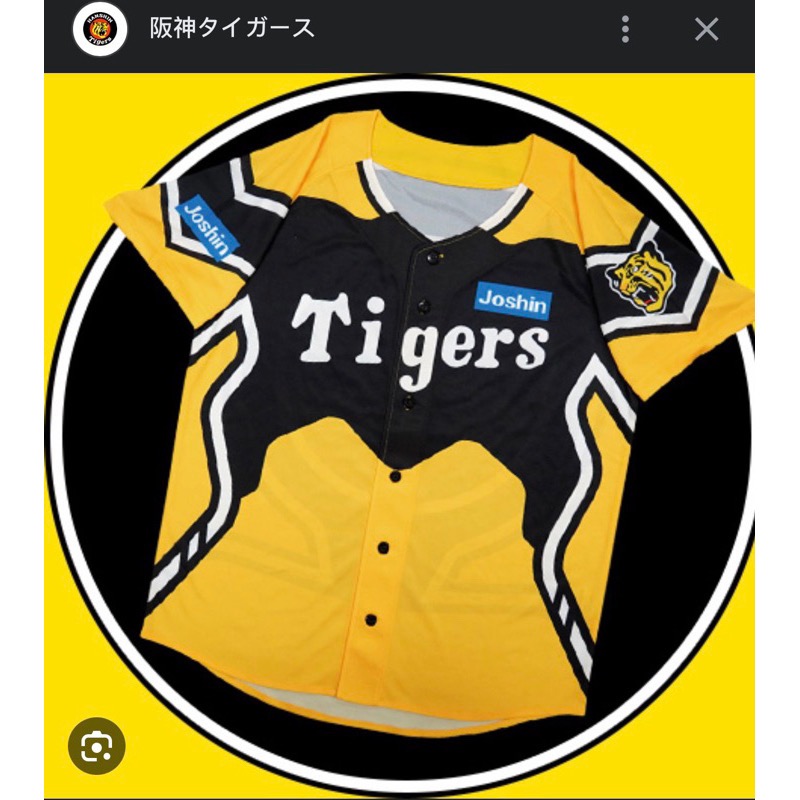Open the three-dot overflow menu
800x800 pixels.
(625, 29)
